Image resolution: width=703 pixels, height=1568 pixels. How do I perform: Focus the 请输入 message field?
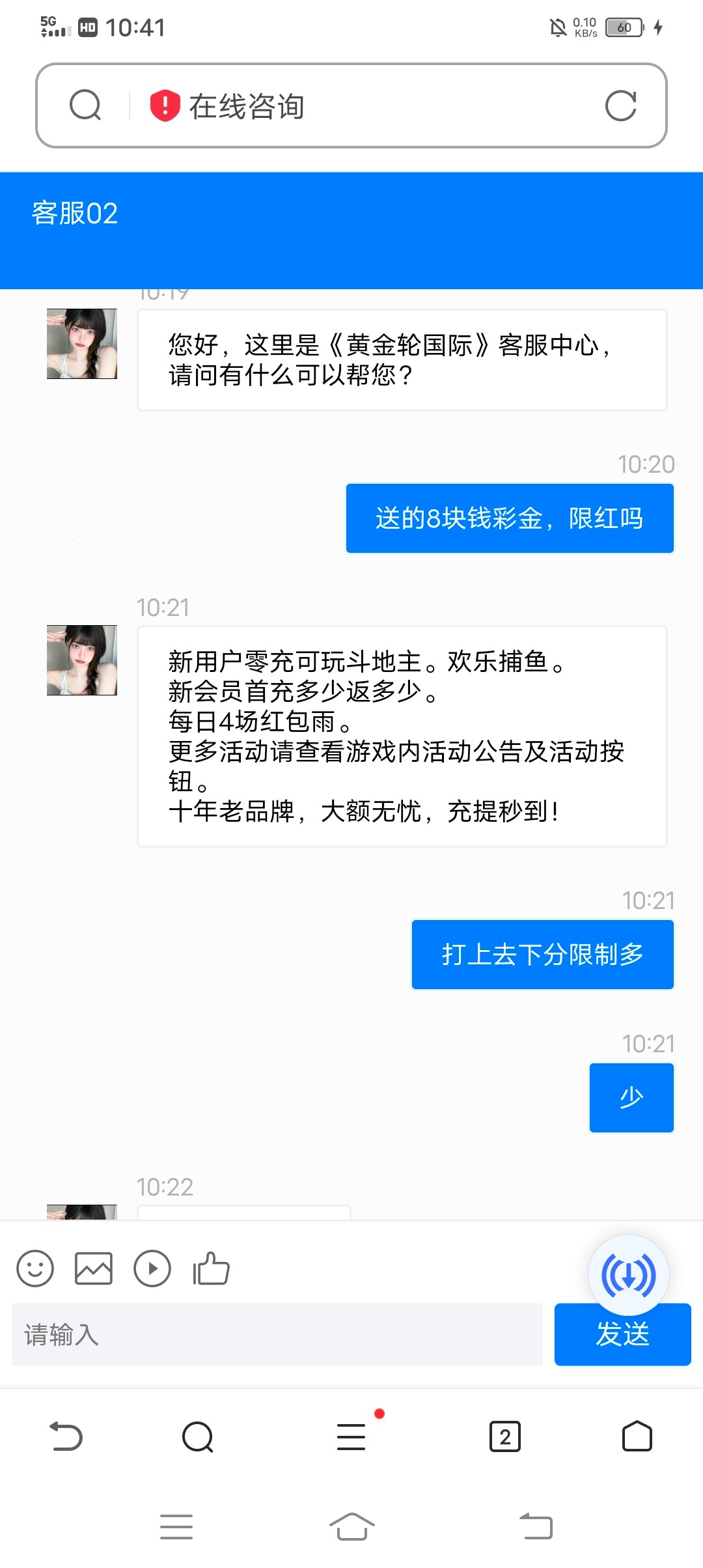click(277, 1335)
